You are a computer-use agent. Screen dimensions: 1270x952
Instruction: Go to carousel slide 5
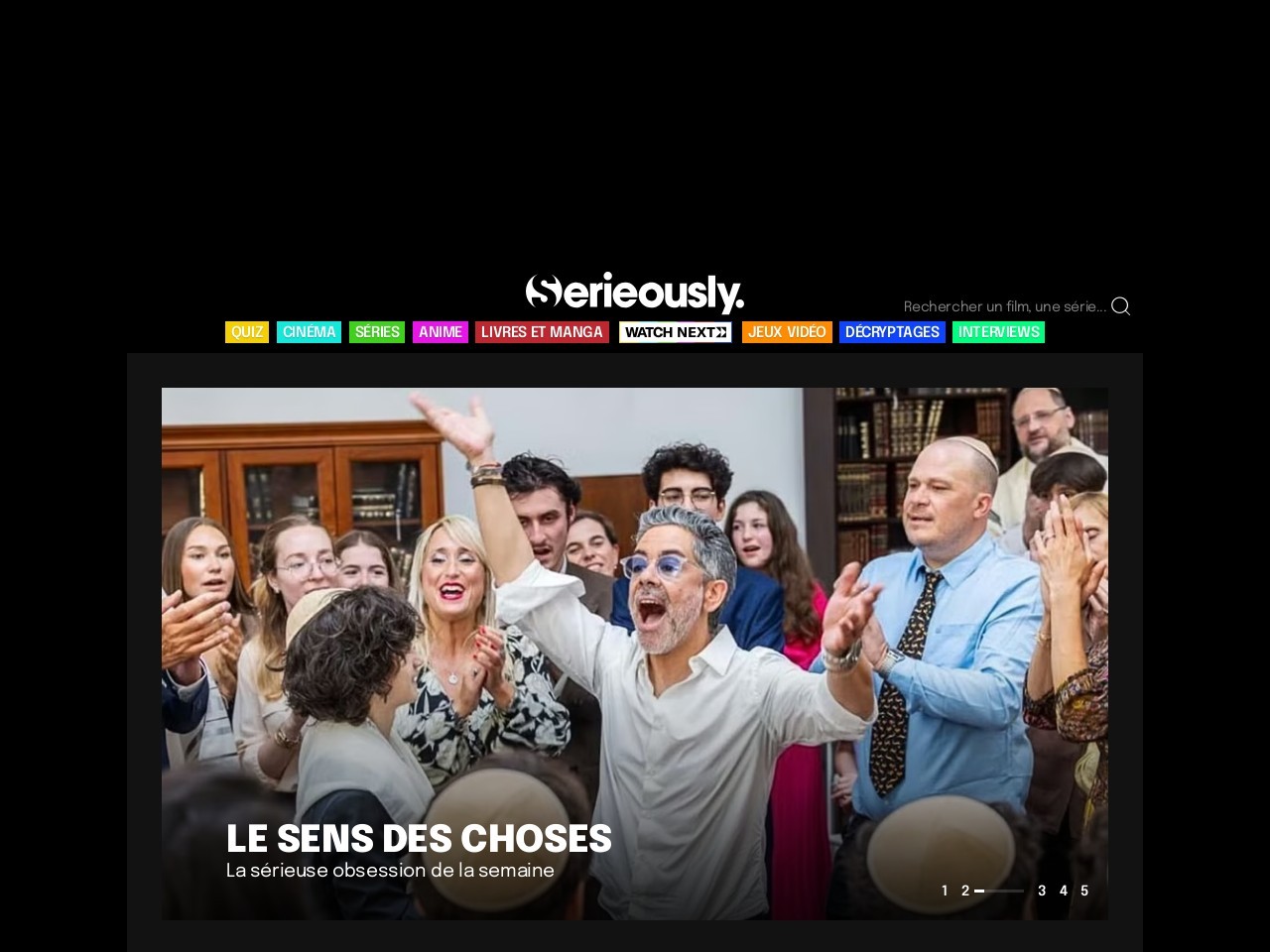point(1084,891)
